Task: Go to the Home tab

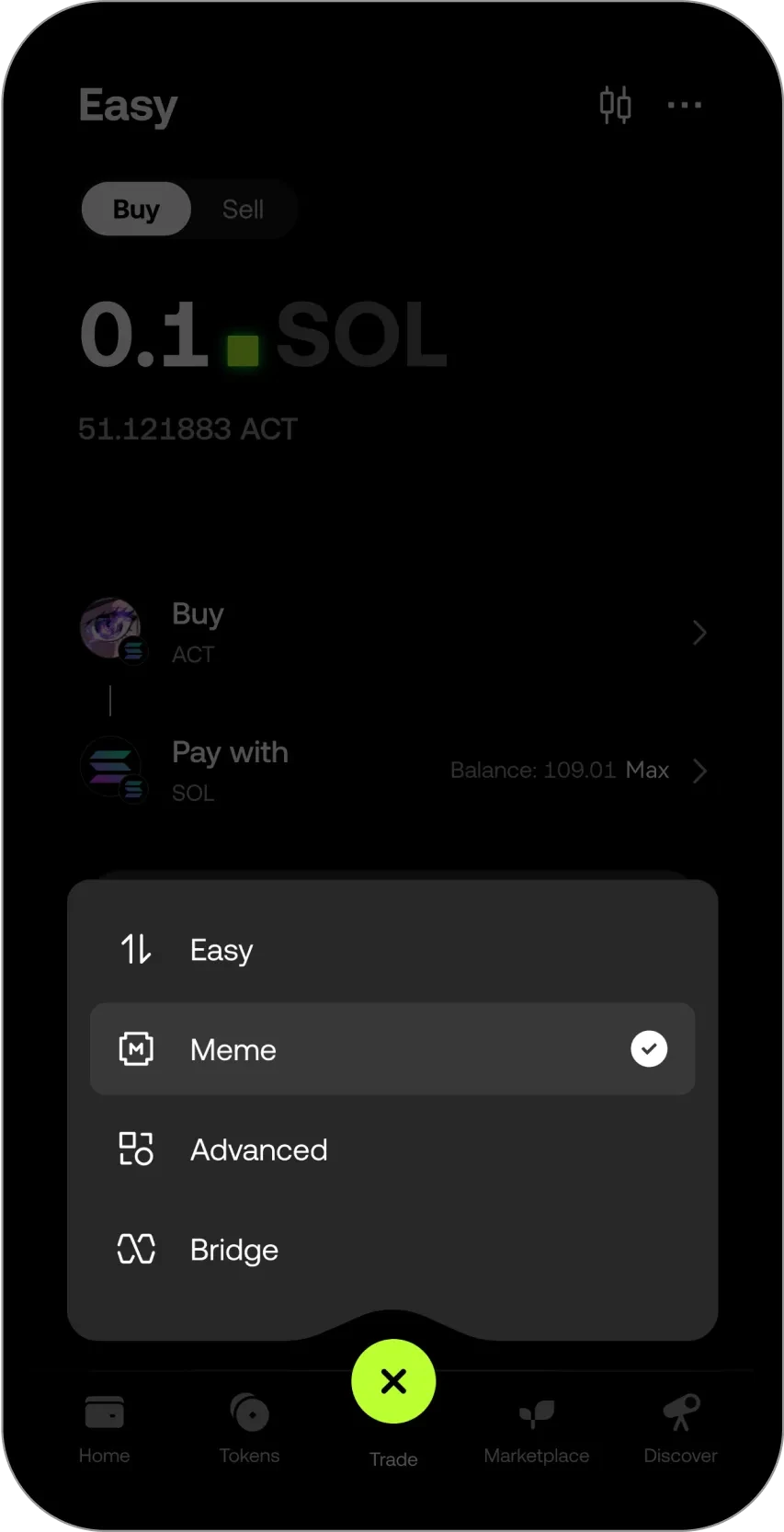Action: 104,1427
